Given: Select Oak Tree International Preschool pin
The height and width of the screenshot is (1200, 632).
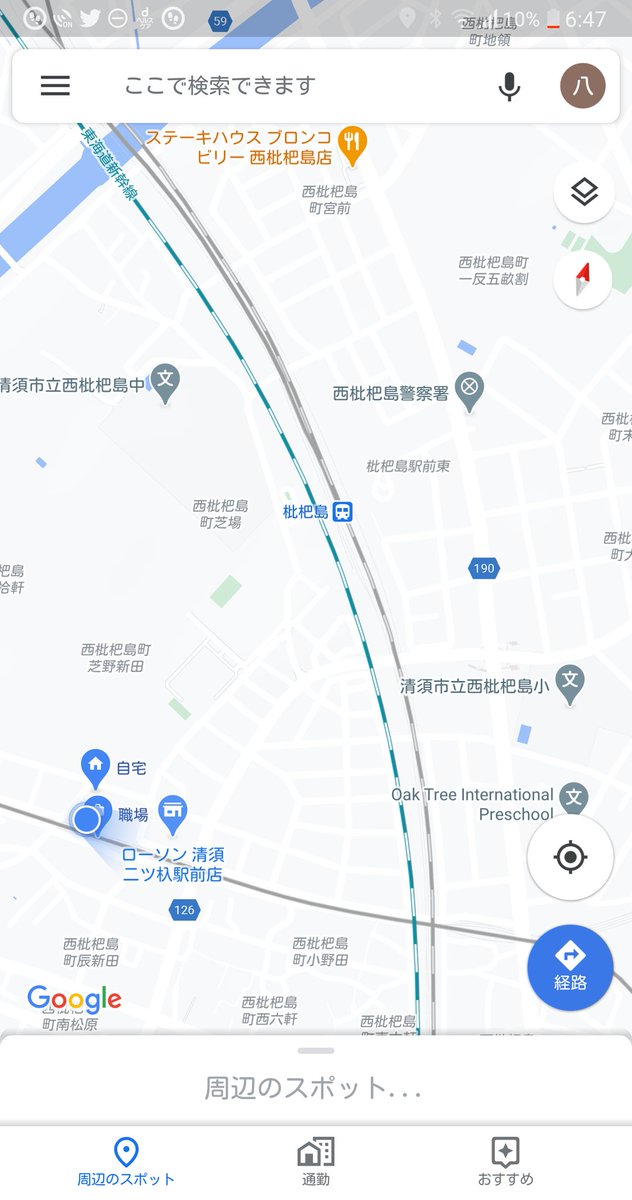Looking at the screenshot, I should 573,799.
